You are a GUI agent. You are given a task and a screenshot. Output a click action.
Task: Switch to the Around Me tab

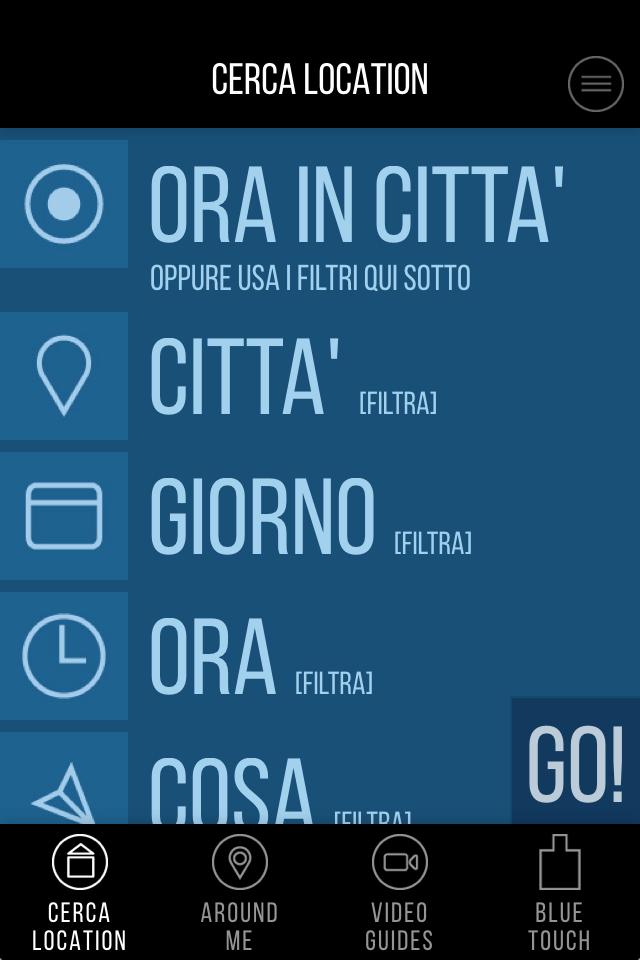[x=239, y=892]
